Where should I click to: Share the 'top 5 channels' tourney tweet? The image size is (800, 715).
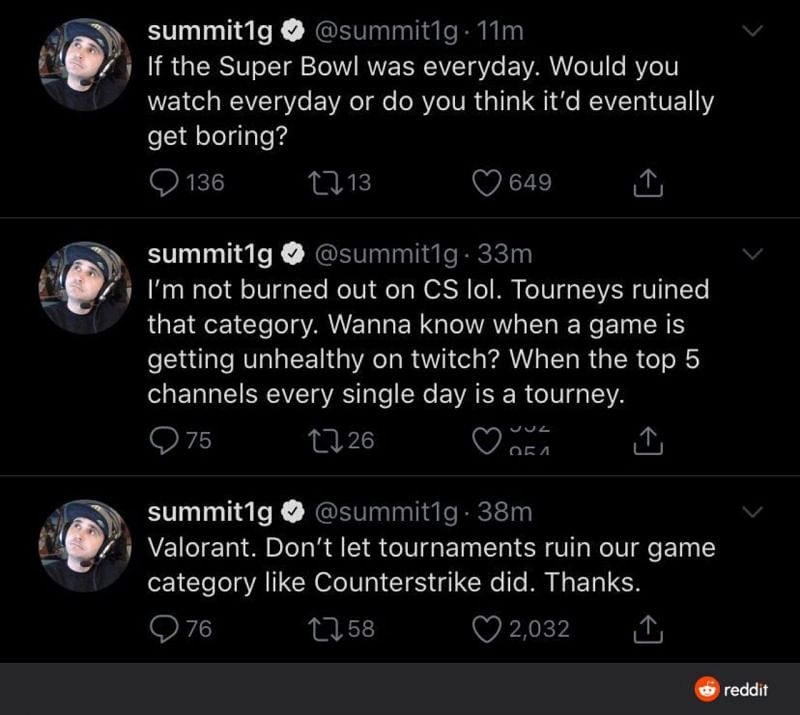point(648,440)
